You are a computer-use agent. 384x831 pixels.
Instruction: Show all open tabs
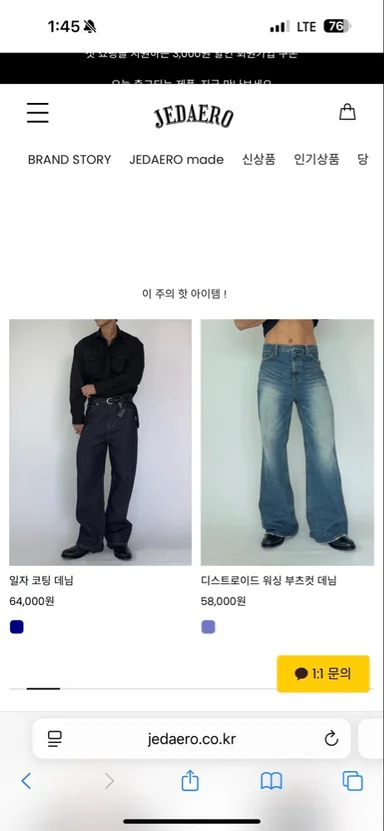click(353, 781)
